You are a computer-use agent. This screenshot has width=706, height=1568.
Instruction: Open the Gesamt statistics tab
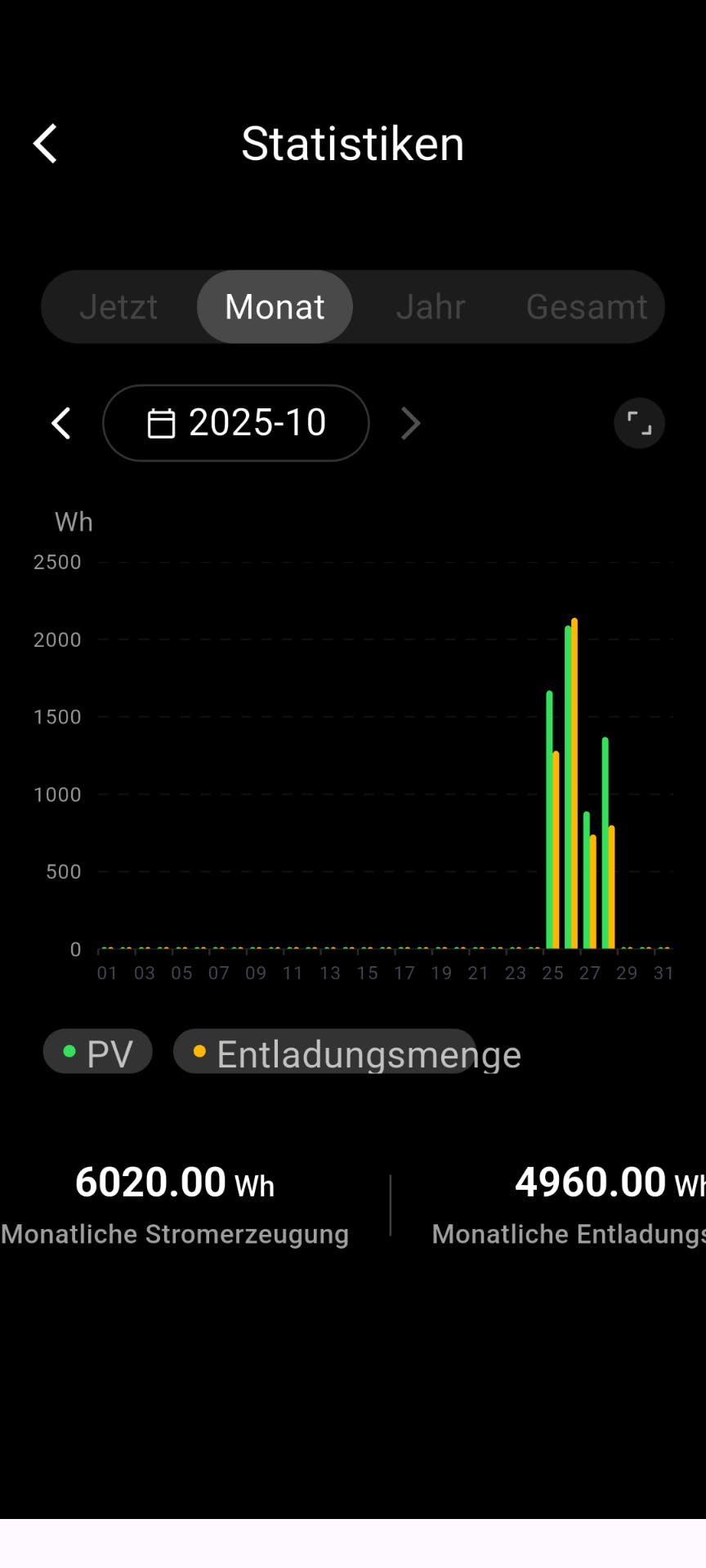coord(587,307)
